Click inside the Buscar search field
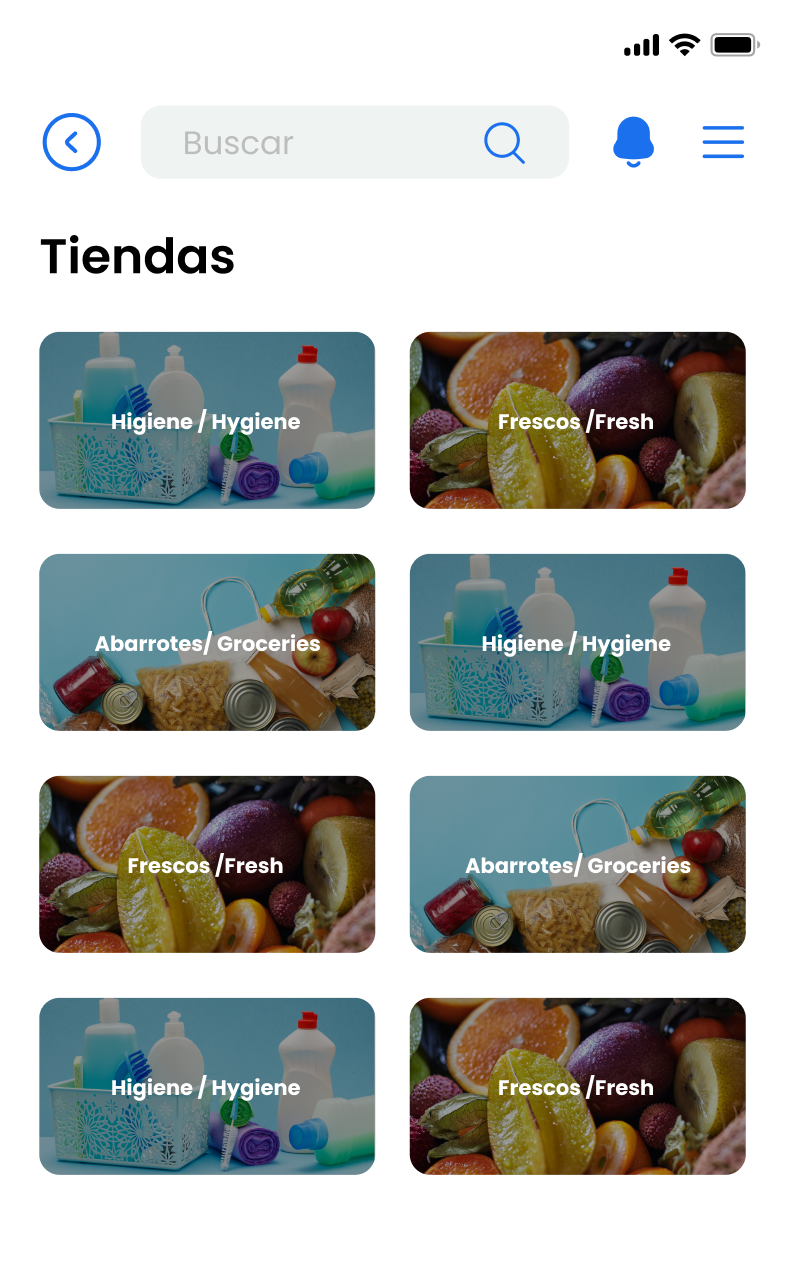The image size is (789, 1278). [300, 142]
